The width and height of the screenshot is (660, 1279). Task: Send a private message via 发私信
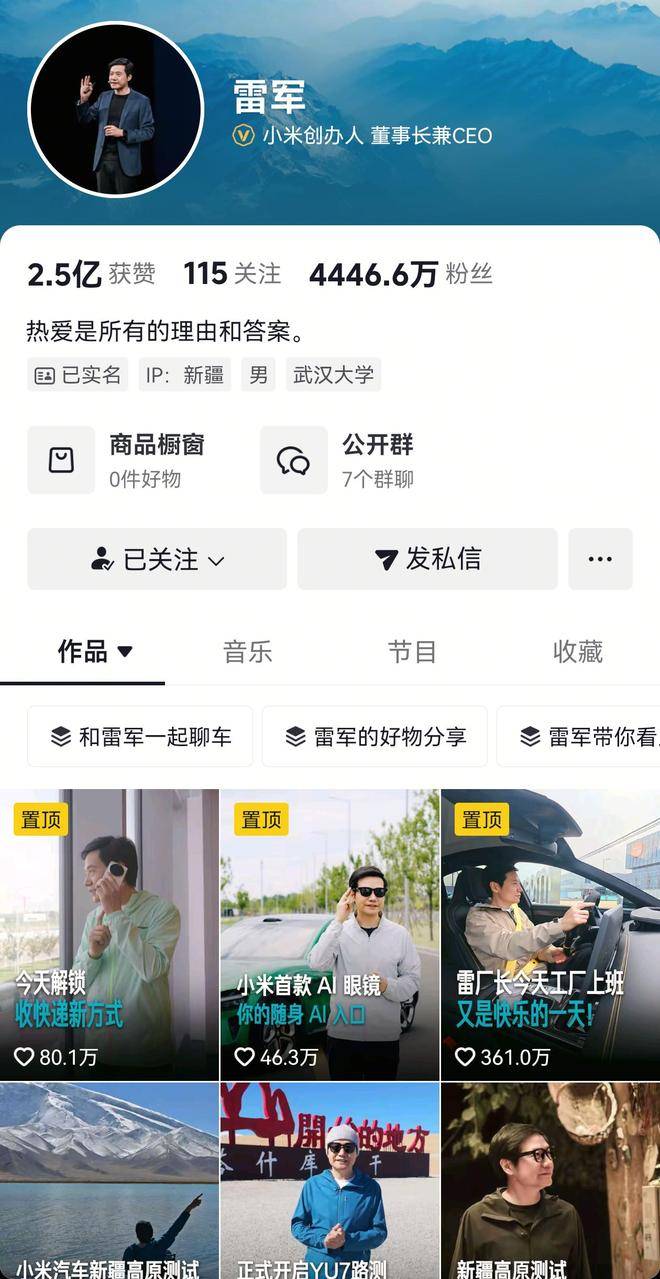point(427,559)
